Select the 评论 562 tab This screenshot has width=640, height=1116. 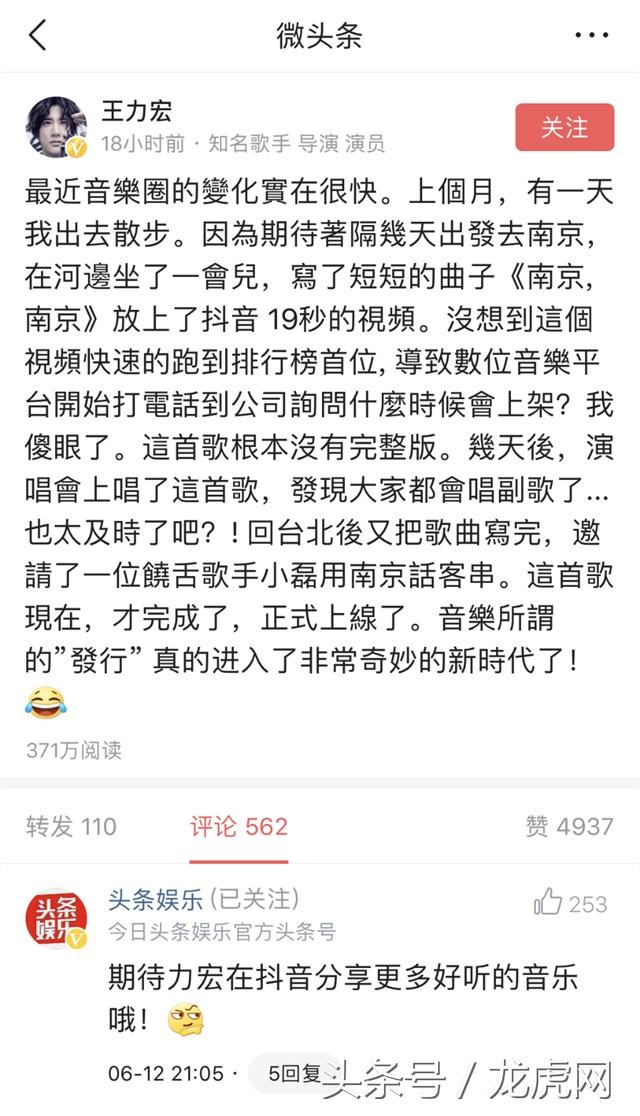(239, 826)
